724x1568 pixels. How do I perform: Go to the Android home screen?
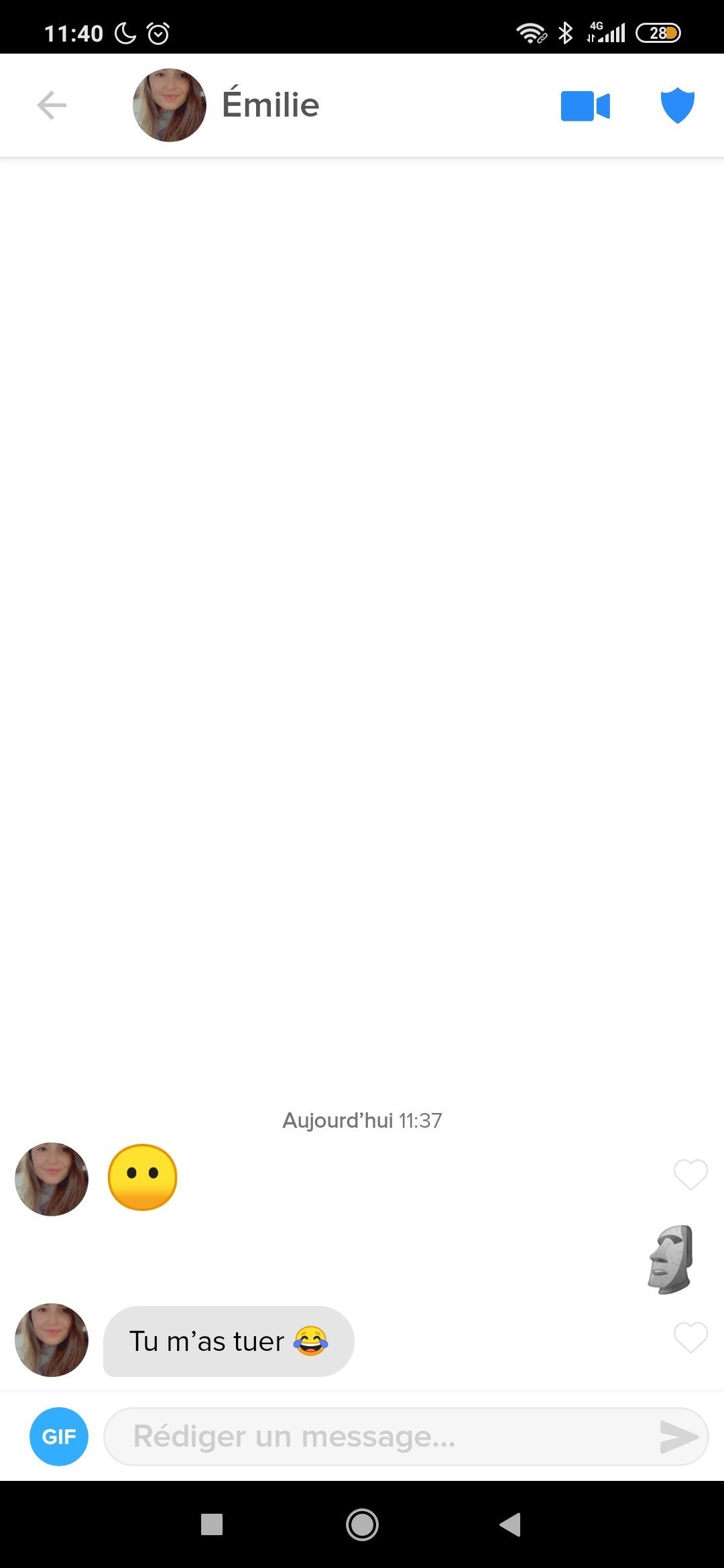pos(362,1524)
